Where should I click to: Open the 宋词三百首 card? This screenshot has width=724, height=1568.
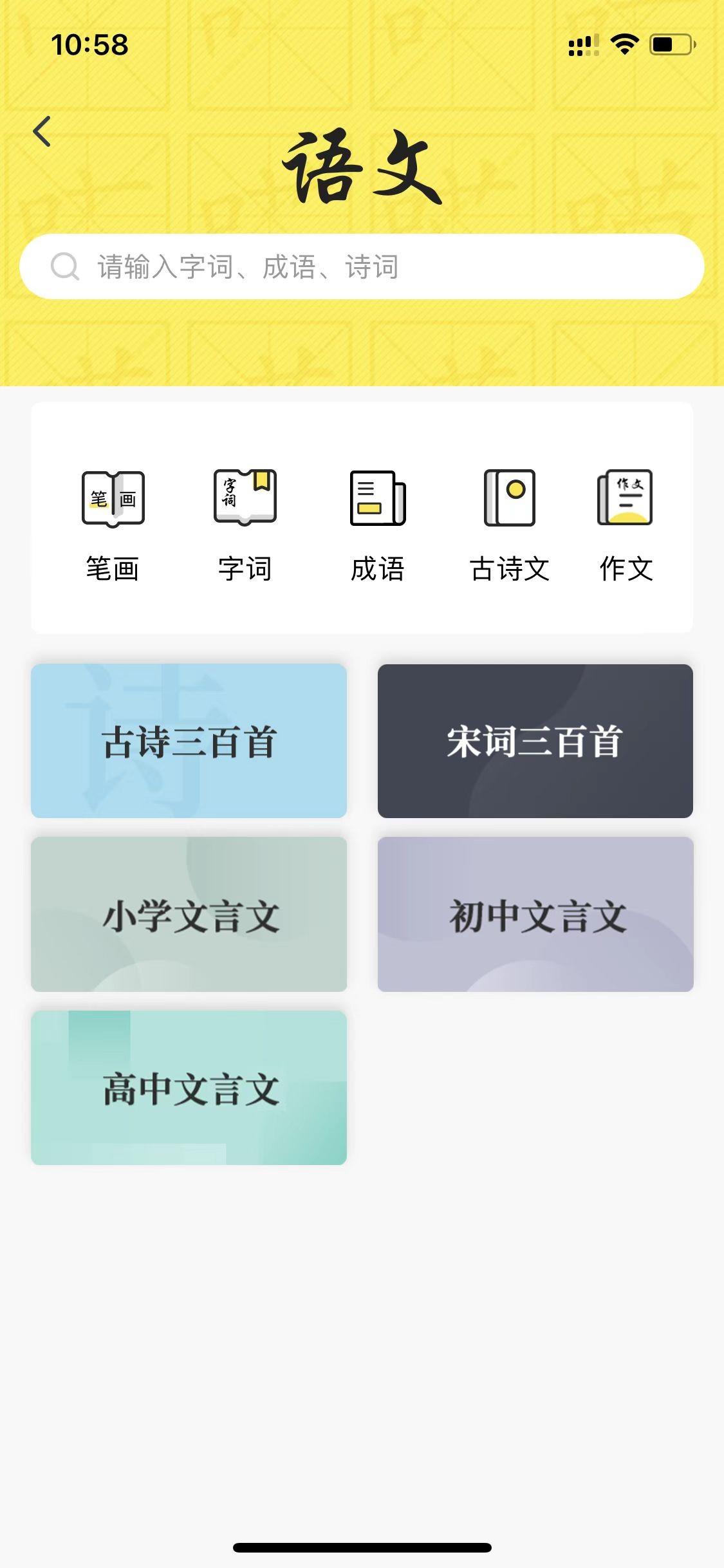(x=535, y=741)
